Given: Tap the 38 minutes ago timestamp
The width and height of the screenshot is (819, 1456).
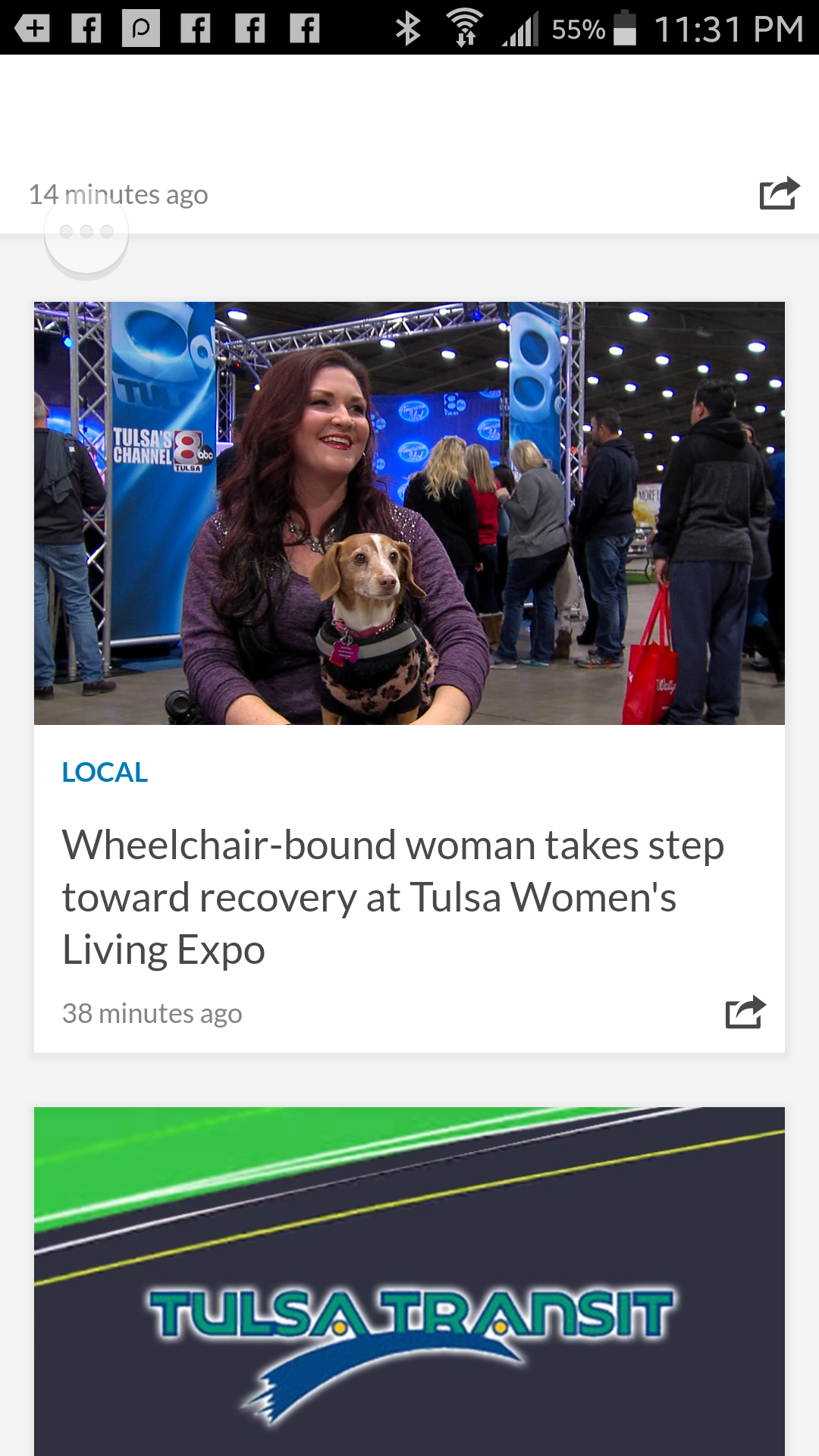Looking at the screenshot, I should [152, 1012].
